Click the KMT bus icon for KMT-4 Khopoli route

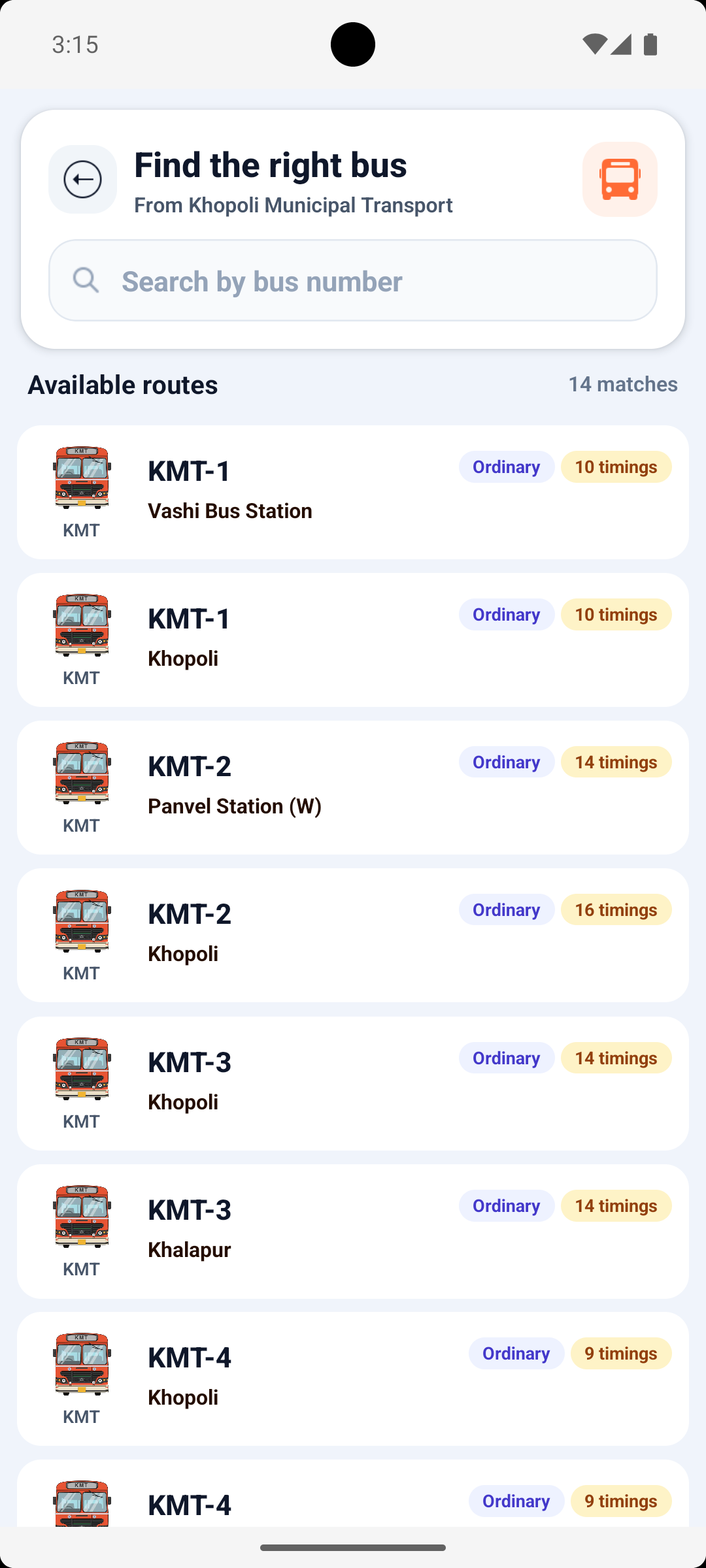(80, 1363)
